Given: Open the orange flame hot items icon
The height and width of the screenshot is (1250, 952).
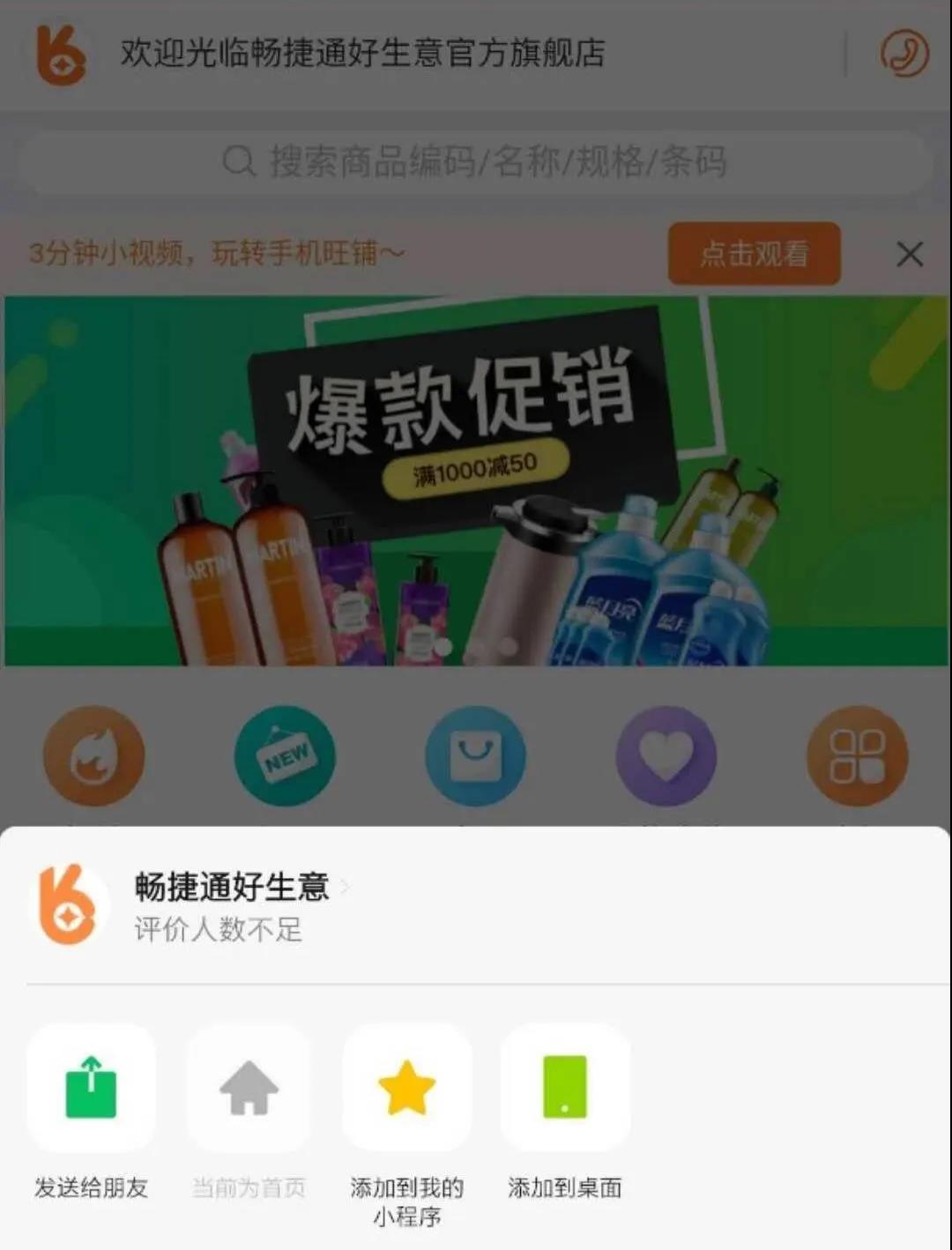Looking at the screenshot, I should pos(93,756).
